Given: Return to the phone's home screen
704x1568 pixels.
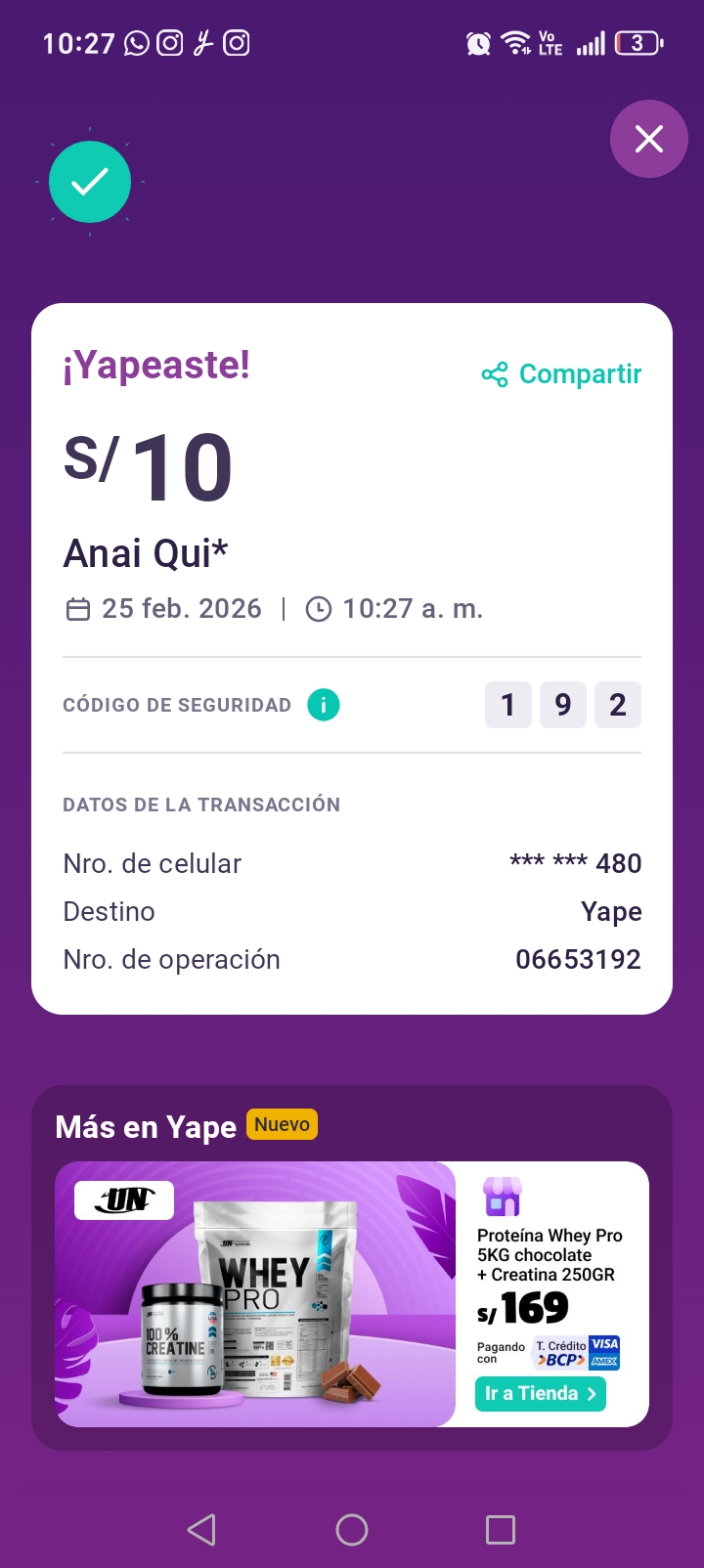Looking at the screenshot, I should click(x=352, y=1530).
